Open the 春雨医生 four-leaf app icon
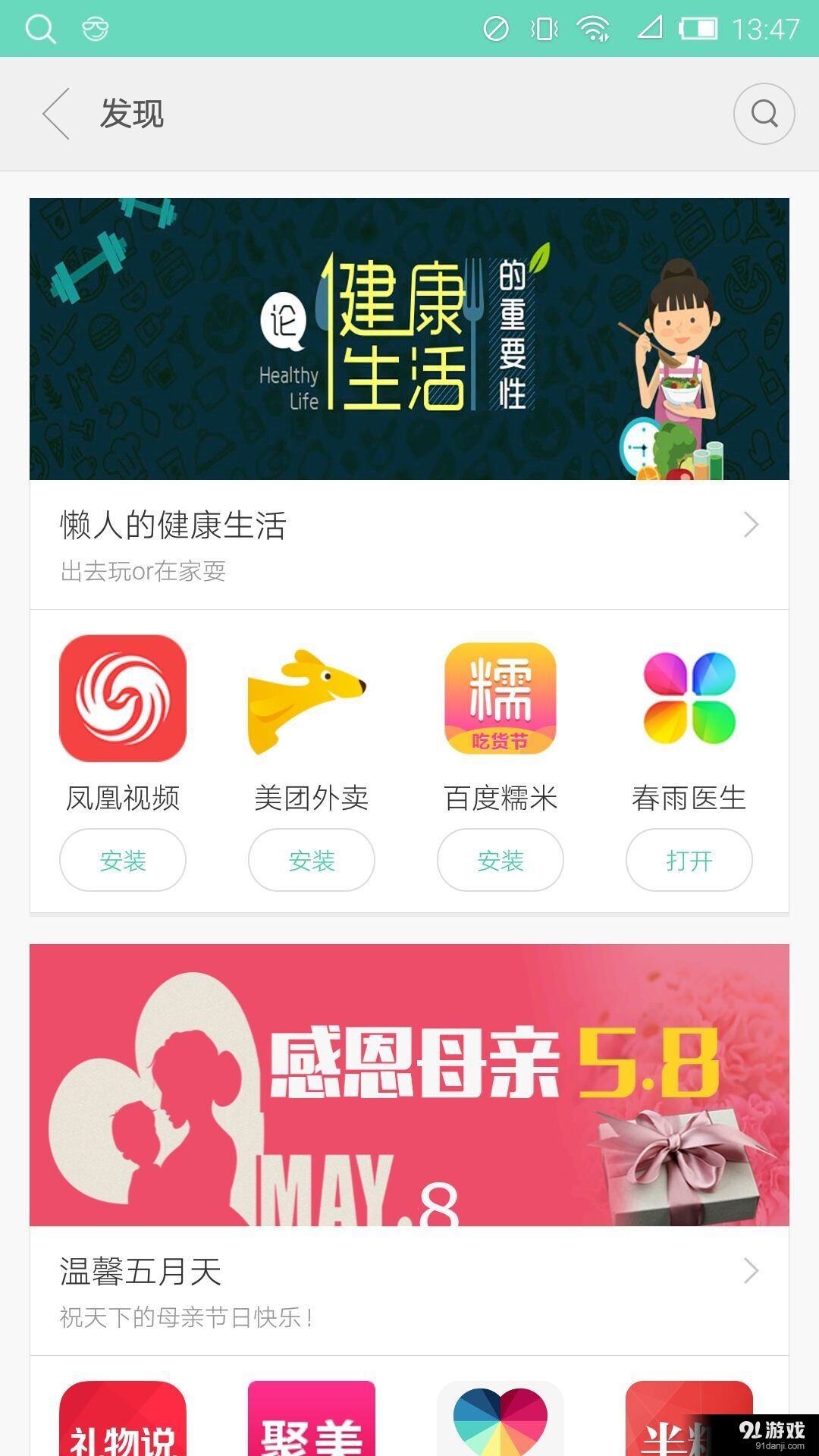This screenshot has width=819, height=1456. coord(689,699)
